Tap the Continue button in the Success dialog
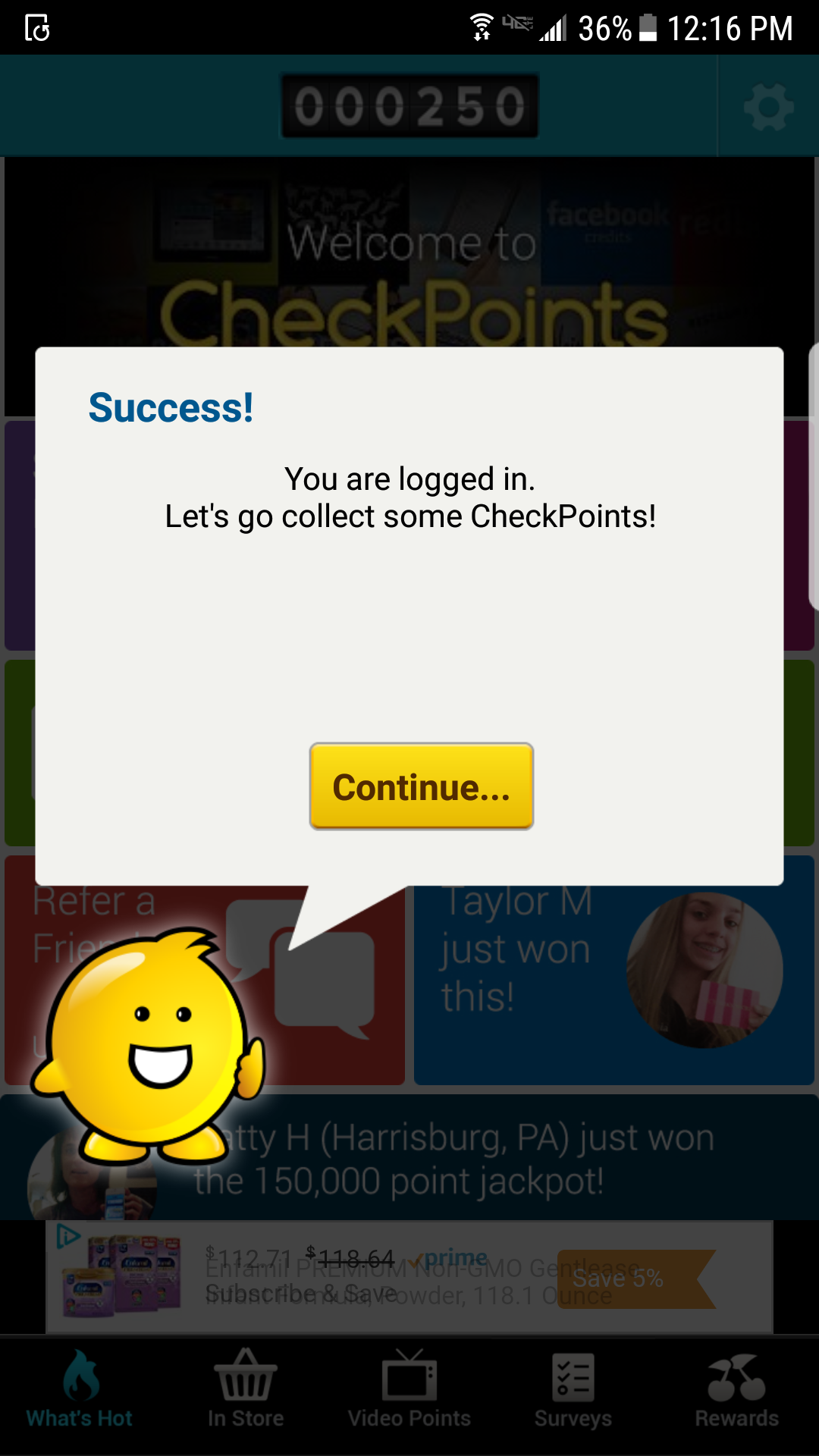 click(x=421, y=786)
